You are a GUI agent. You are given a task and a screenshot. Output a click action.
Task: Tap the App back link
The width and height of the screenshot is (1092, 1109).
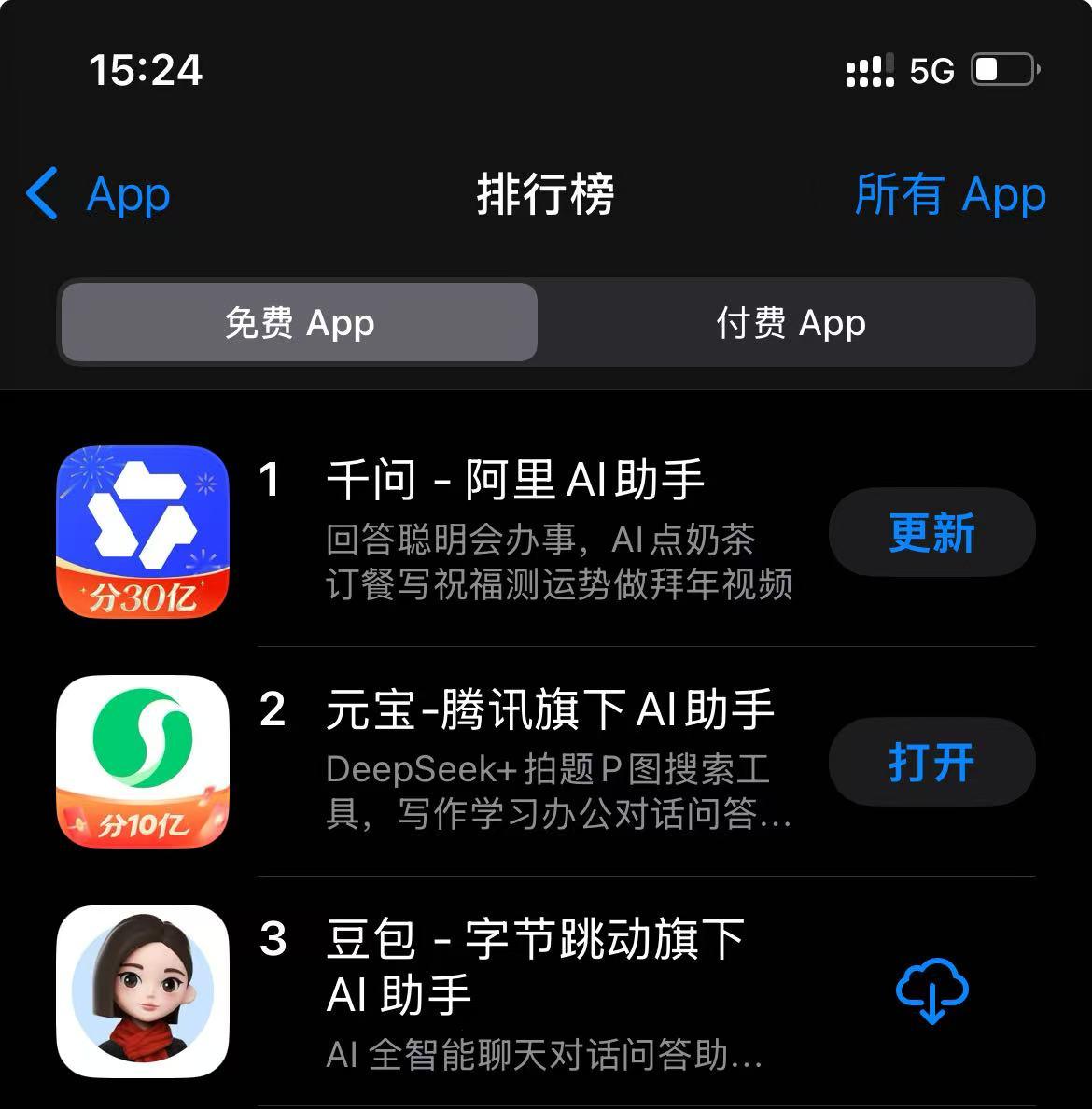127,194
